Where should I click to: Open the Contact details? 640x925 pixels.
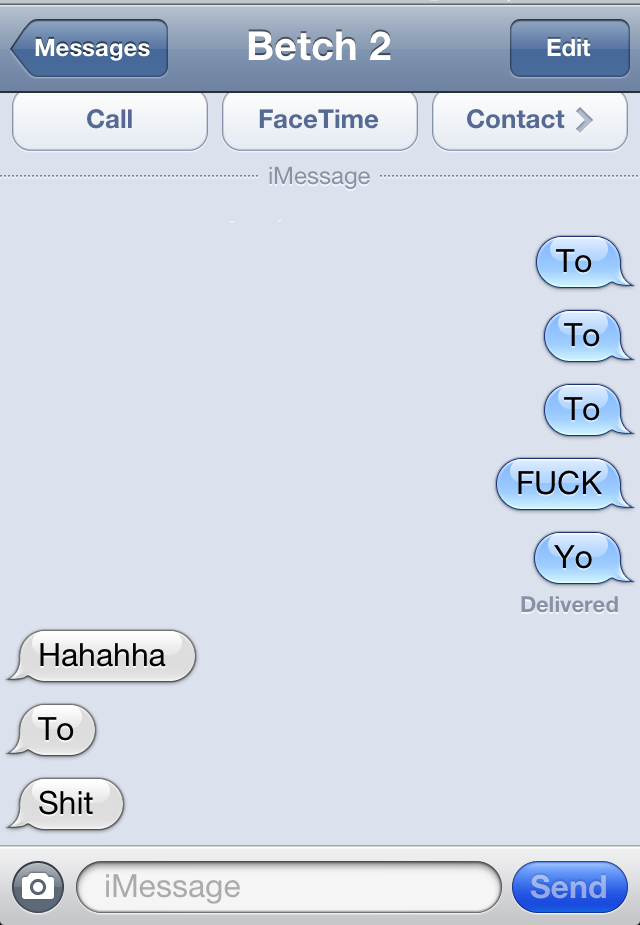(529, 120)
